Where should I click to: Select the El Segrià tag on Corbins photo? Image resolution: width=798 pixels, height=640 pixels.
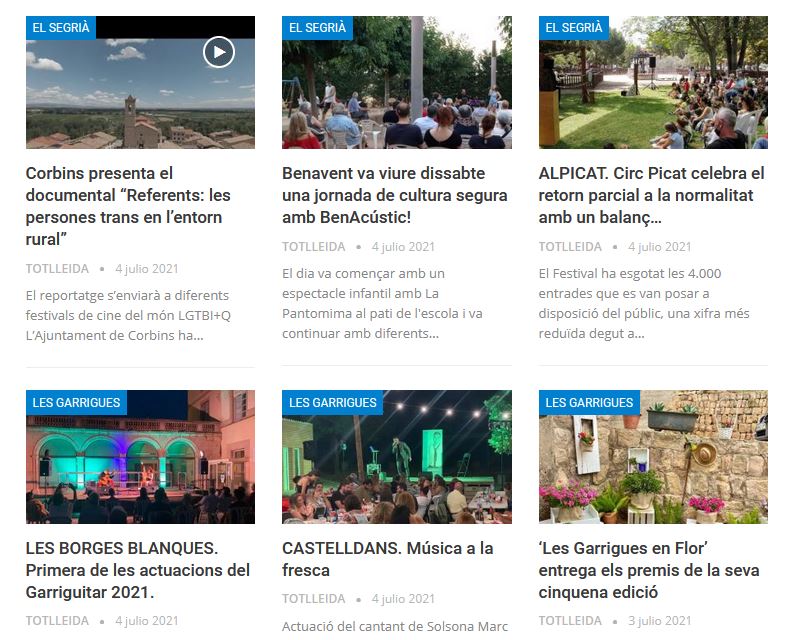(x=61, y=28)
